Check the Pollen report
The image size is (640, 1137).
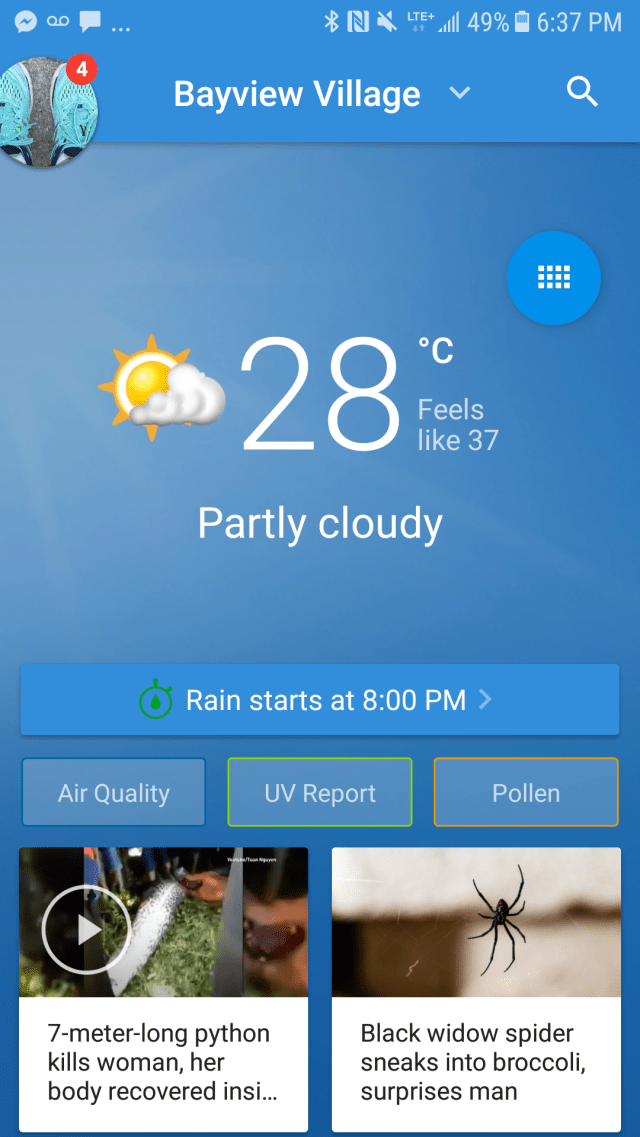[526, 793]
